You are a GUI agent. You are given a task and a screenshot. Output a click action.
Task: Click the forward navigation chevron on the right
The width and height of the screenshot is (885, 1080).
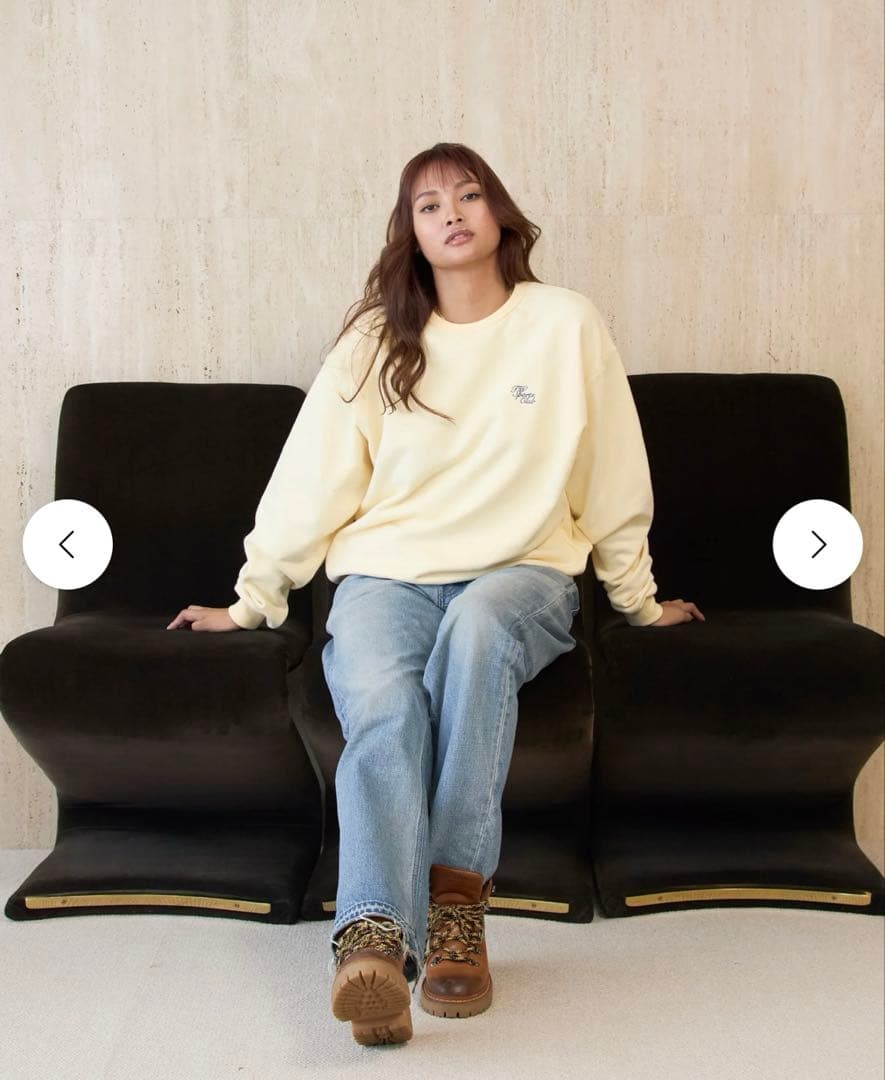(x=817, y=542)
